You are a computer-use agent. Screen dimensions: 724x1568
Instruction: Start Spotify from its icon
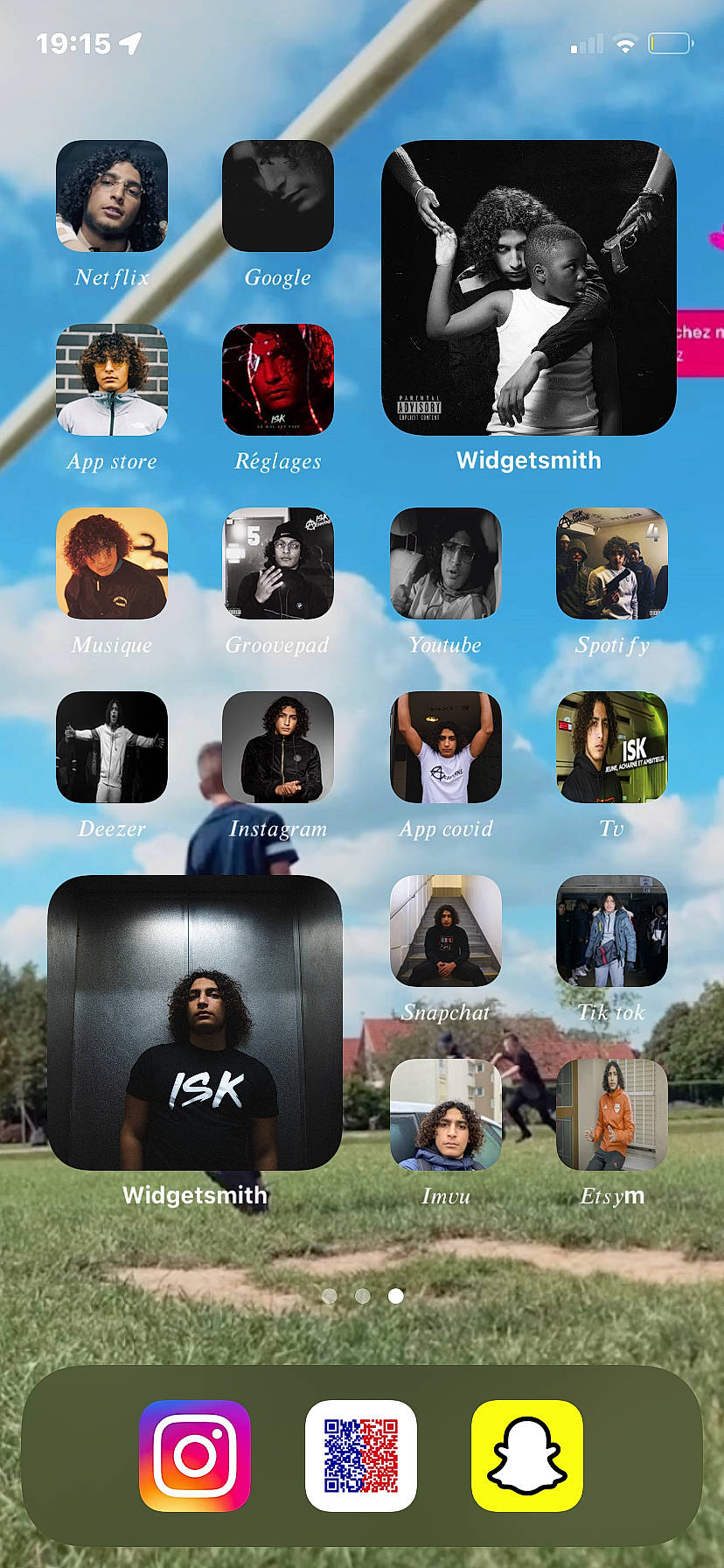pos(612,563)
